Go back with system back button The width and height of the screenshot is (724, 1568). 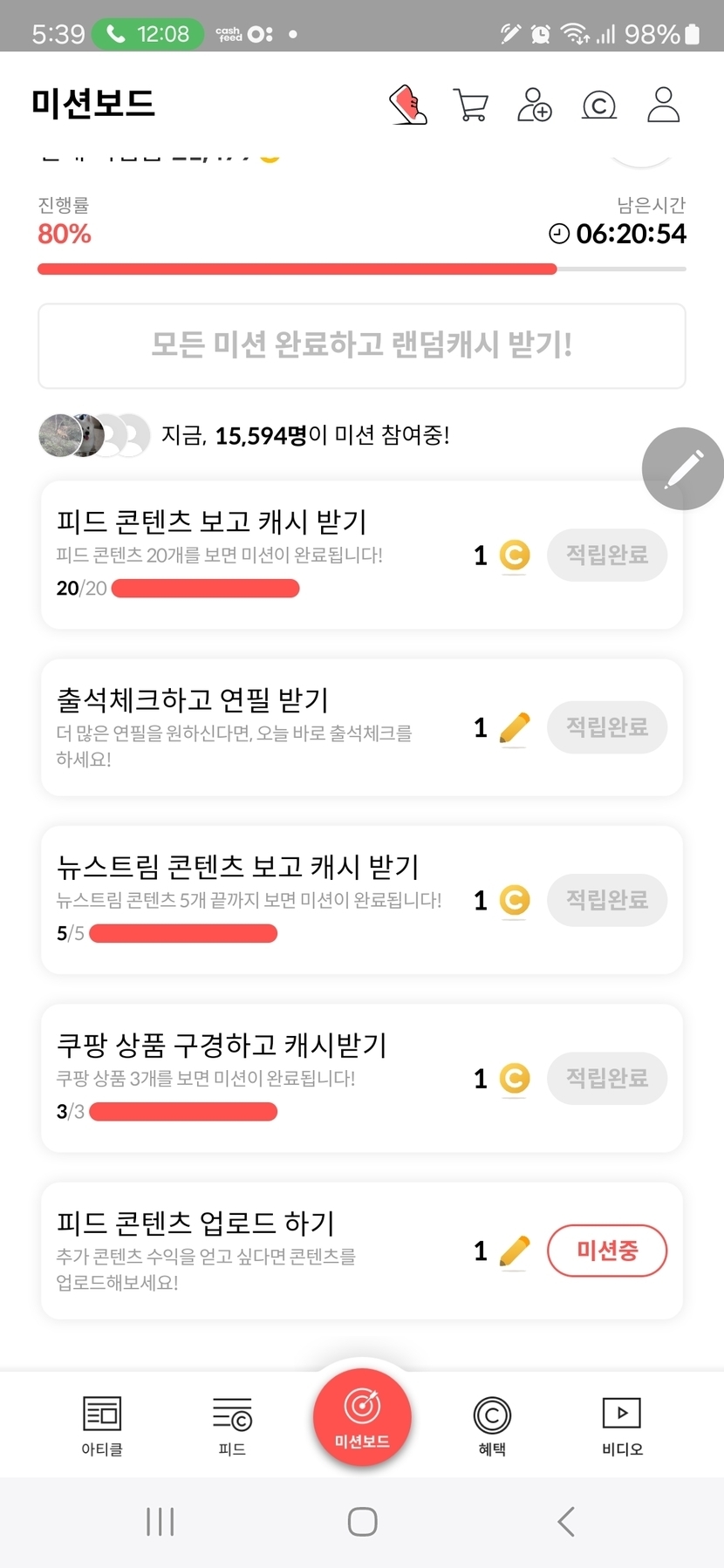(x=565, y=1522)
